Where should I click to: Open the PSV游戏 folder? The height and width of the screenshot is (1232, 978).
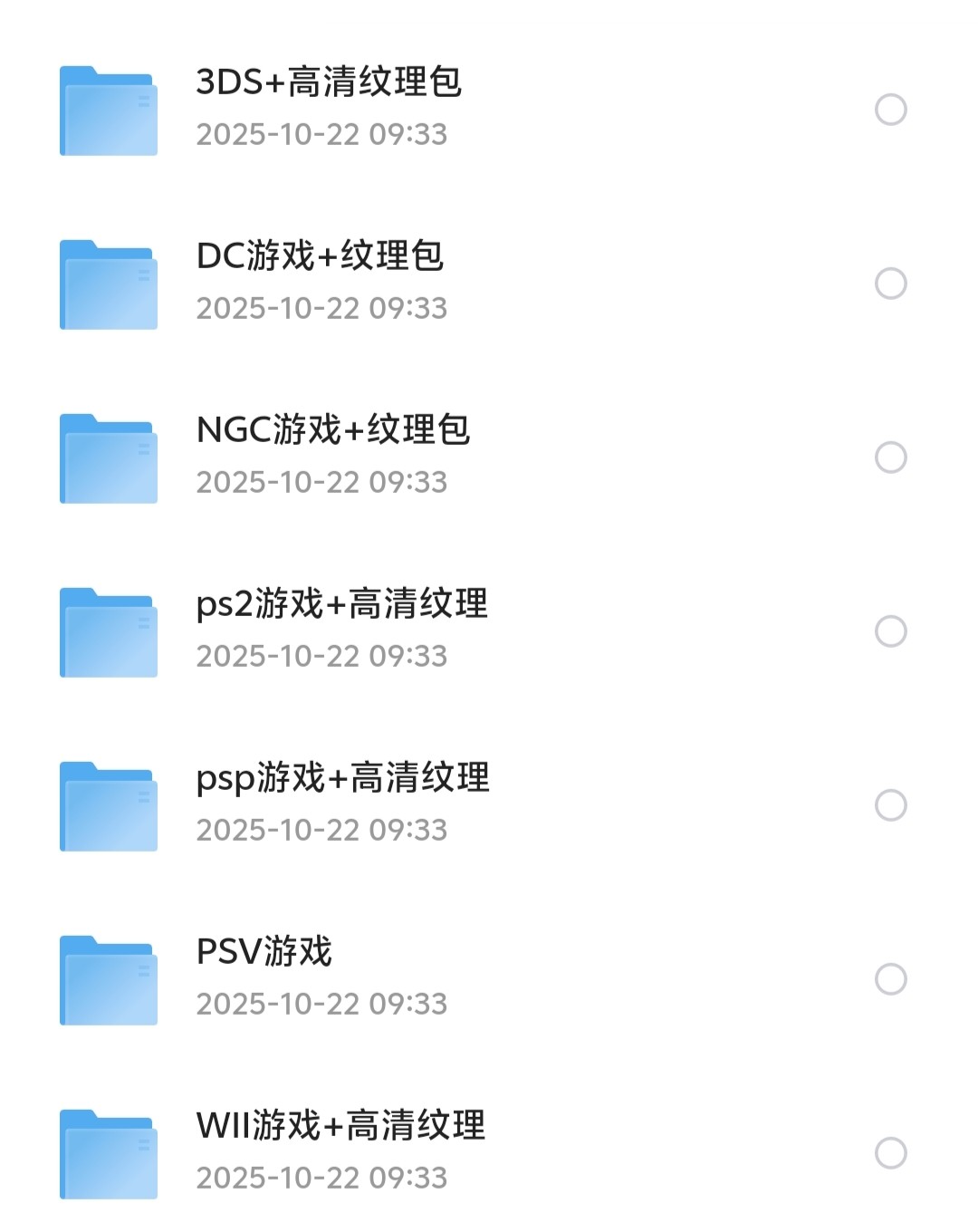[x=264, y=953]
